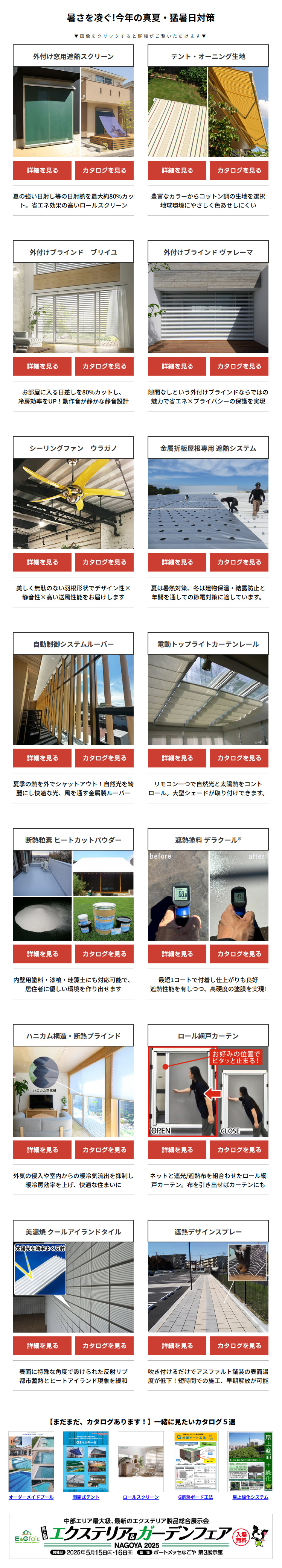This screenshot has width=282, height=1568.
Task: View details for 外付け窓用遮熱スクリーン
Action: coord(42,170)
